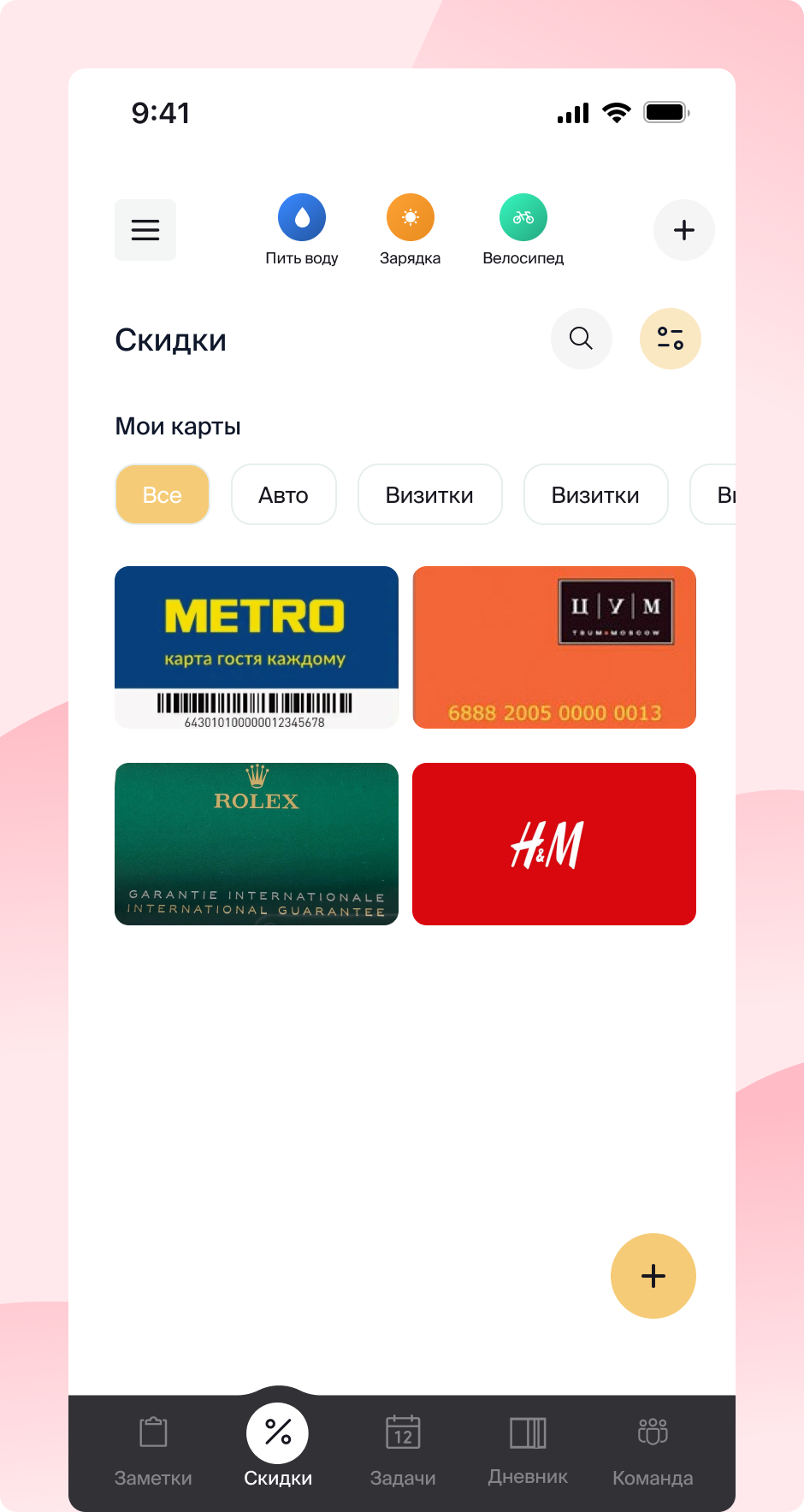Open the Rolex guarantee card
804x1512 pixels.
pos(257,844)
